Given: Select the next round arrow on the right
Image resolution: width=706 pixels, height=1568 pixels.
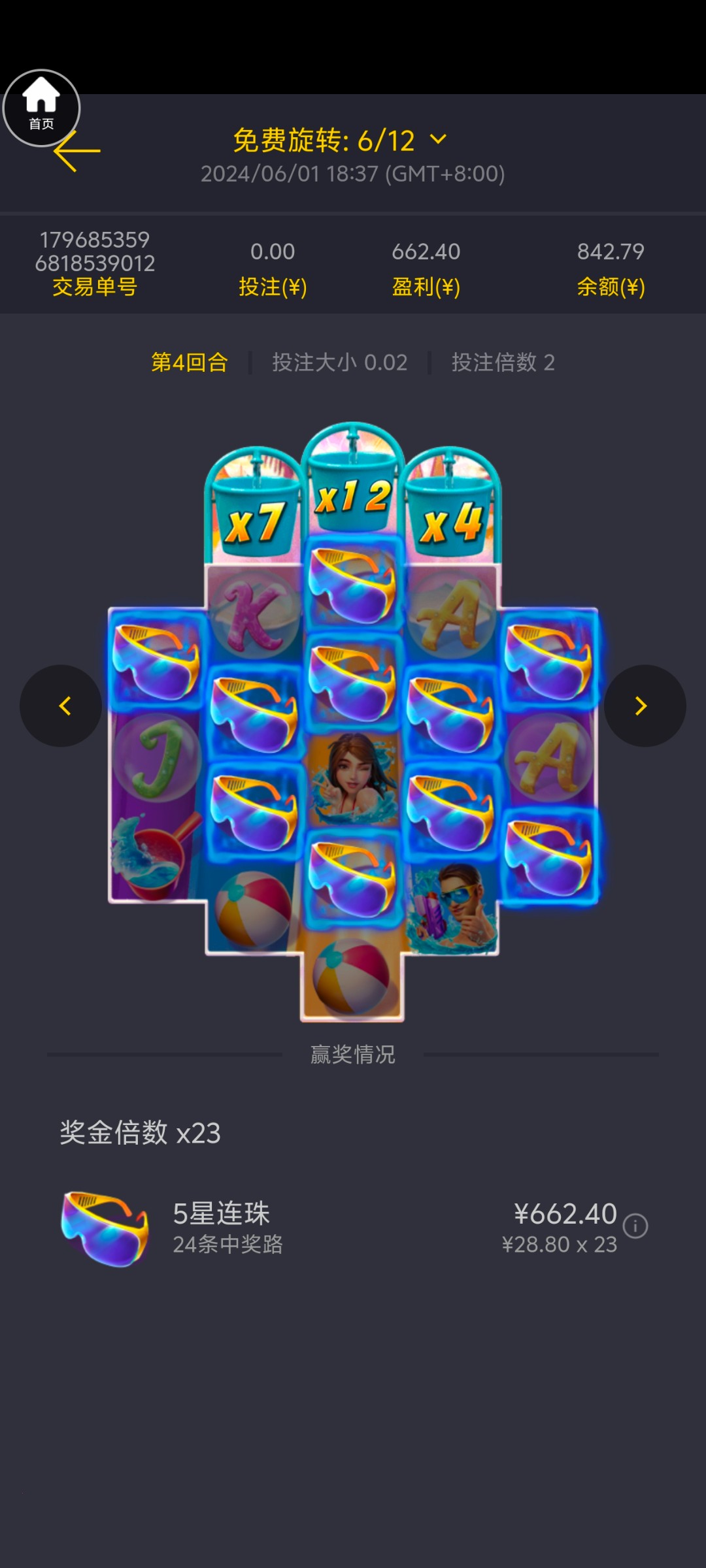Looking at the screenshot, I should pos(644,706).
